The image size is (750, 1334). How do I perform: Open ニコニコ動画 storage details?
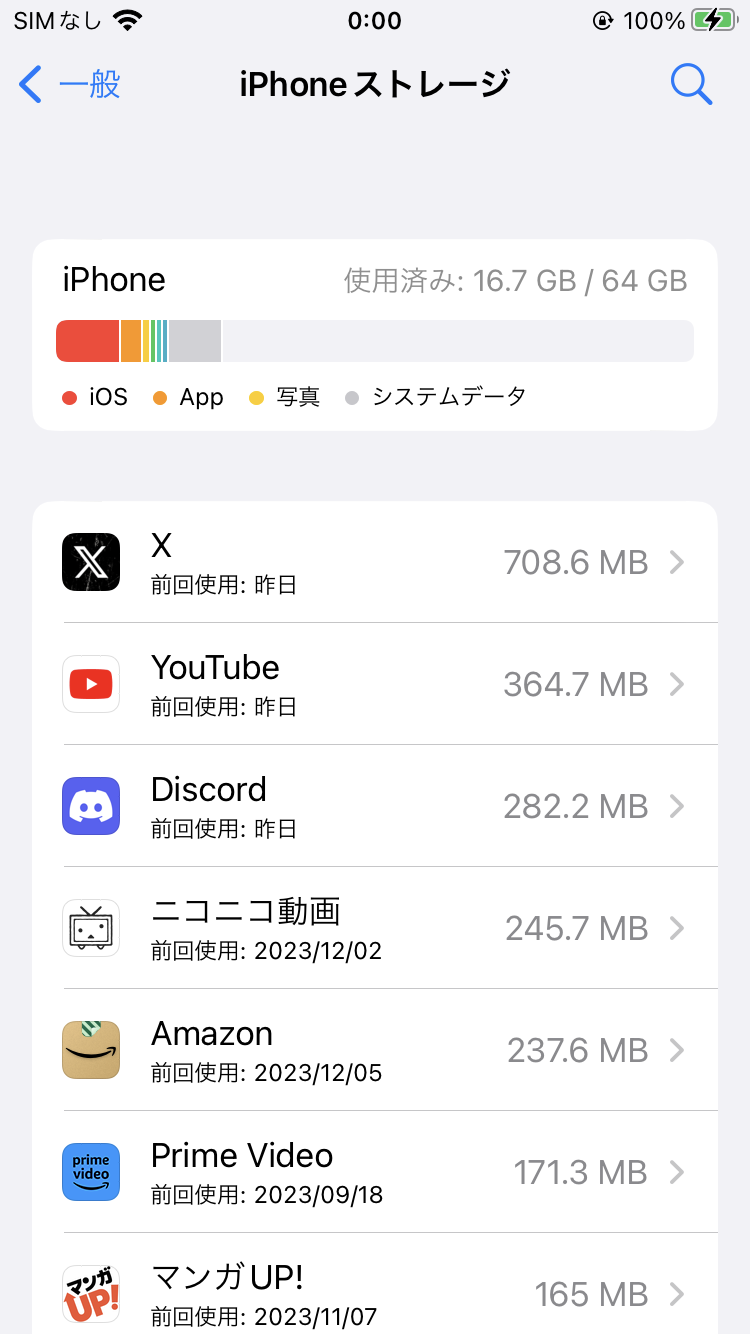pos(375,928)
